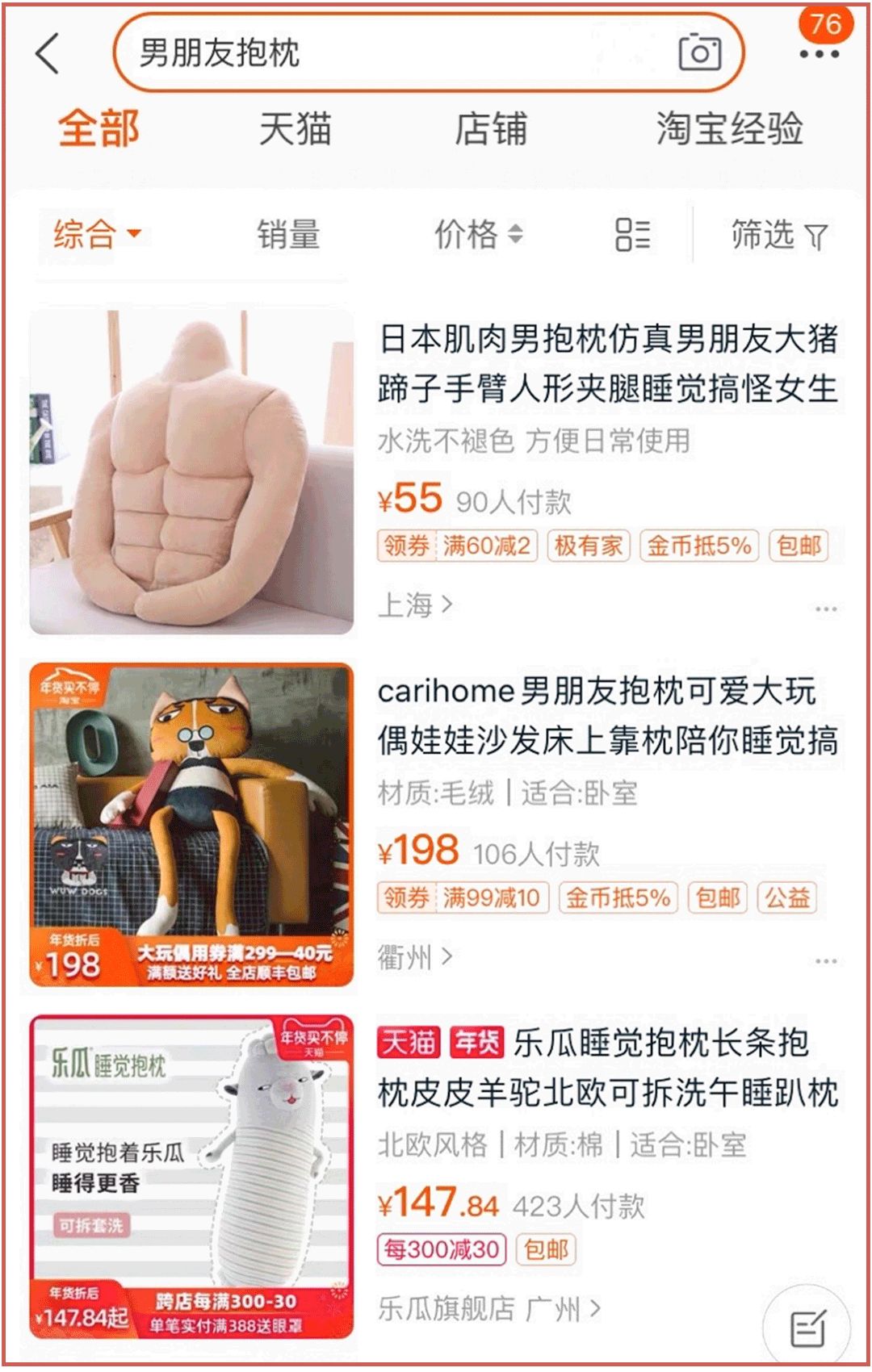Open the three-dot menu with badge 76
Screen dimensions: 872x1372
819,53
